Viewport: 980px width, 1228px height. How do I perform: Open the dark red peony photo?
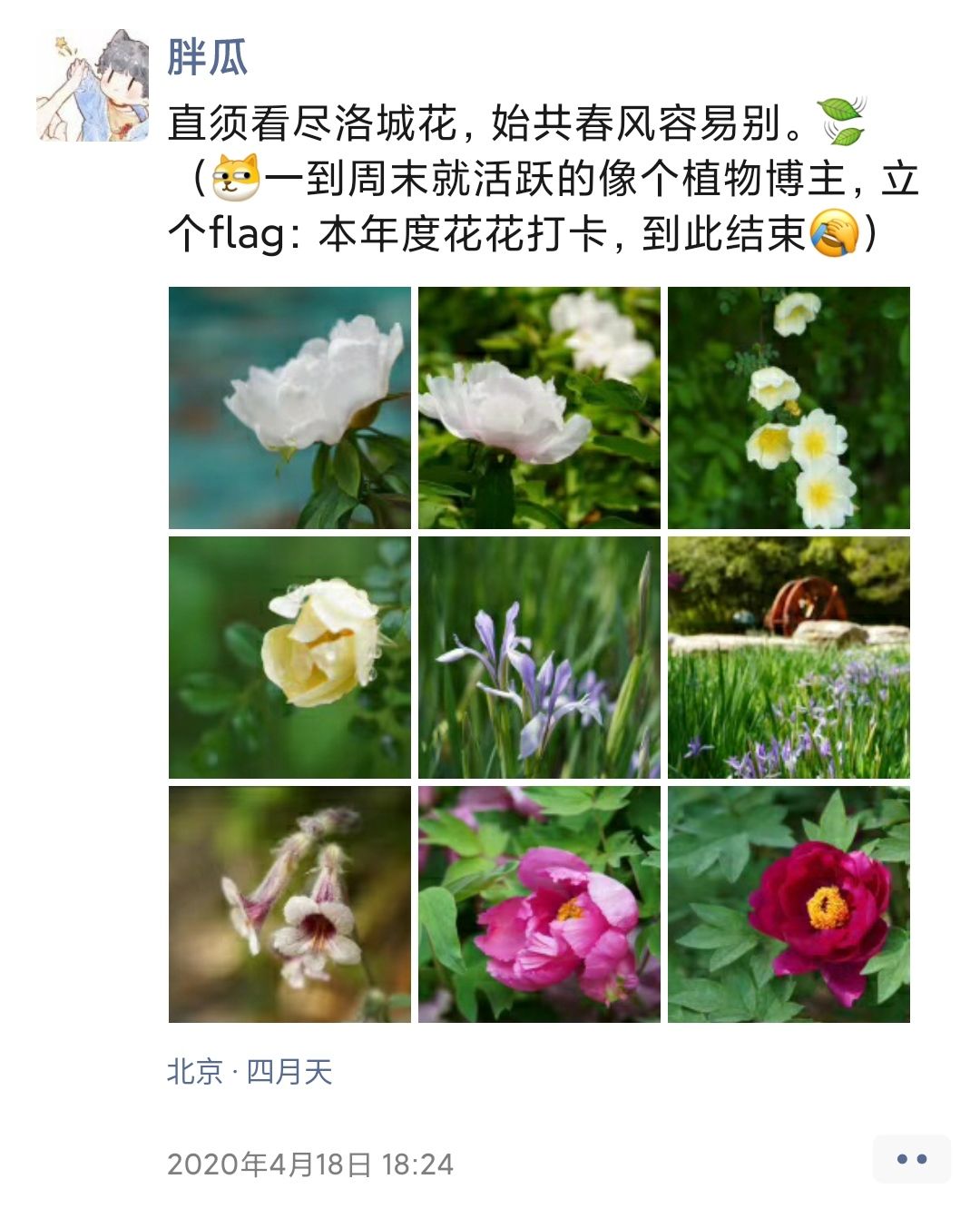(789, 905)
